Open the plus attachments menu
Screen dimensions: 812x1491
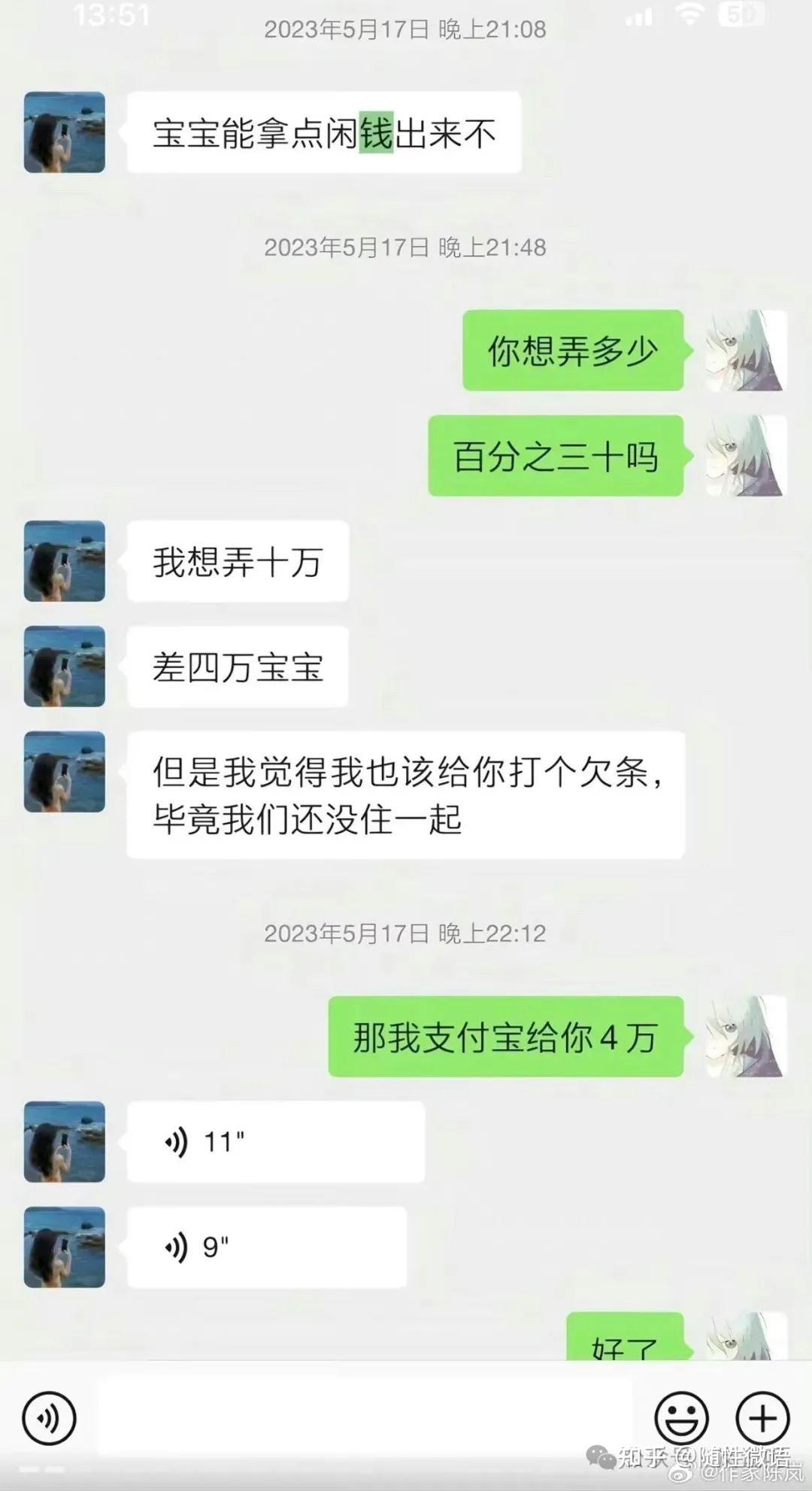[x=762, y=1419]
